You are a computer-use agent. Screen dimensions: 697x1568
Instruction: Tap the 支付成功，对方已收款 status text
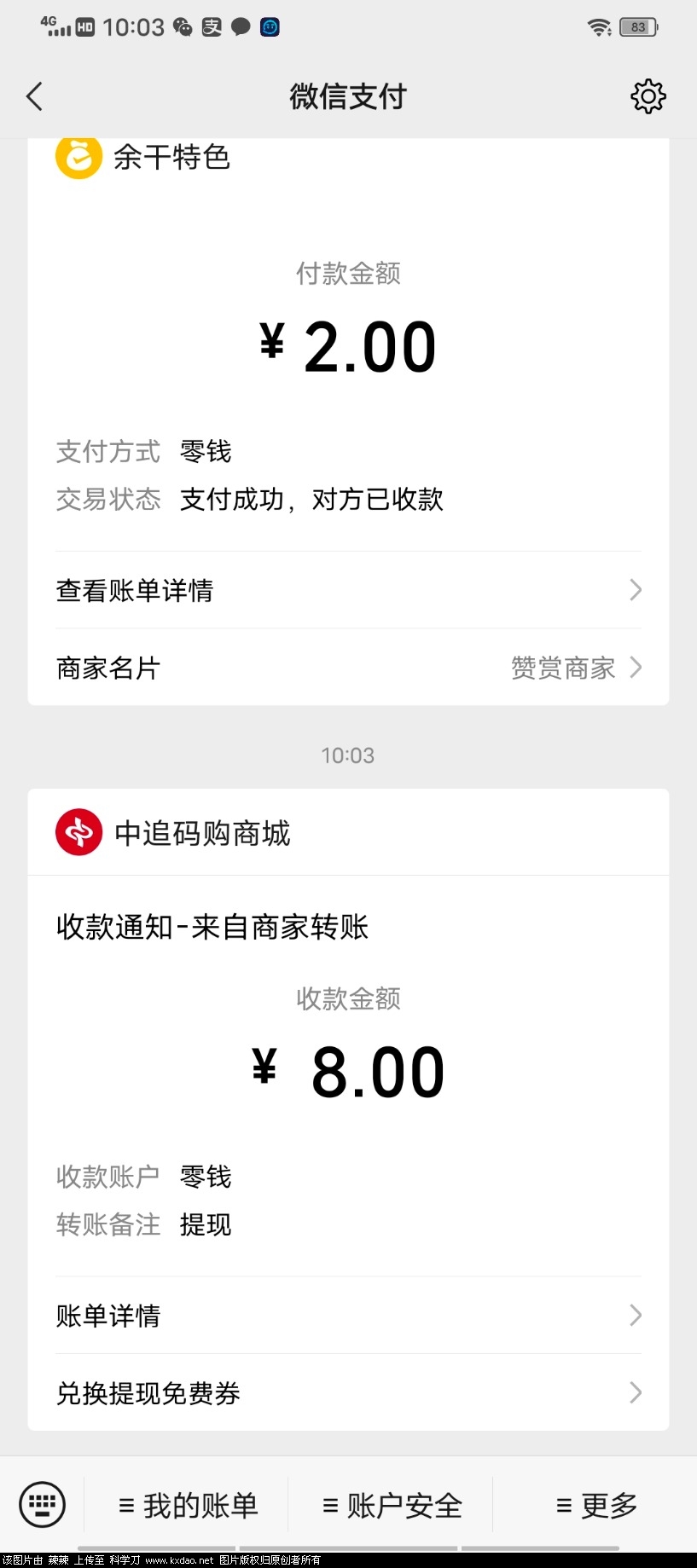tap(311, 499)
